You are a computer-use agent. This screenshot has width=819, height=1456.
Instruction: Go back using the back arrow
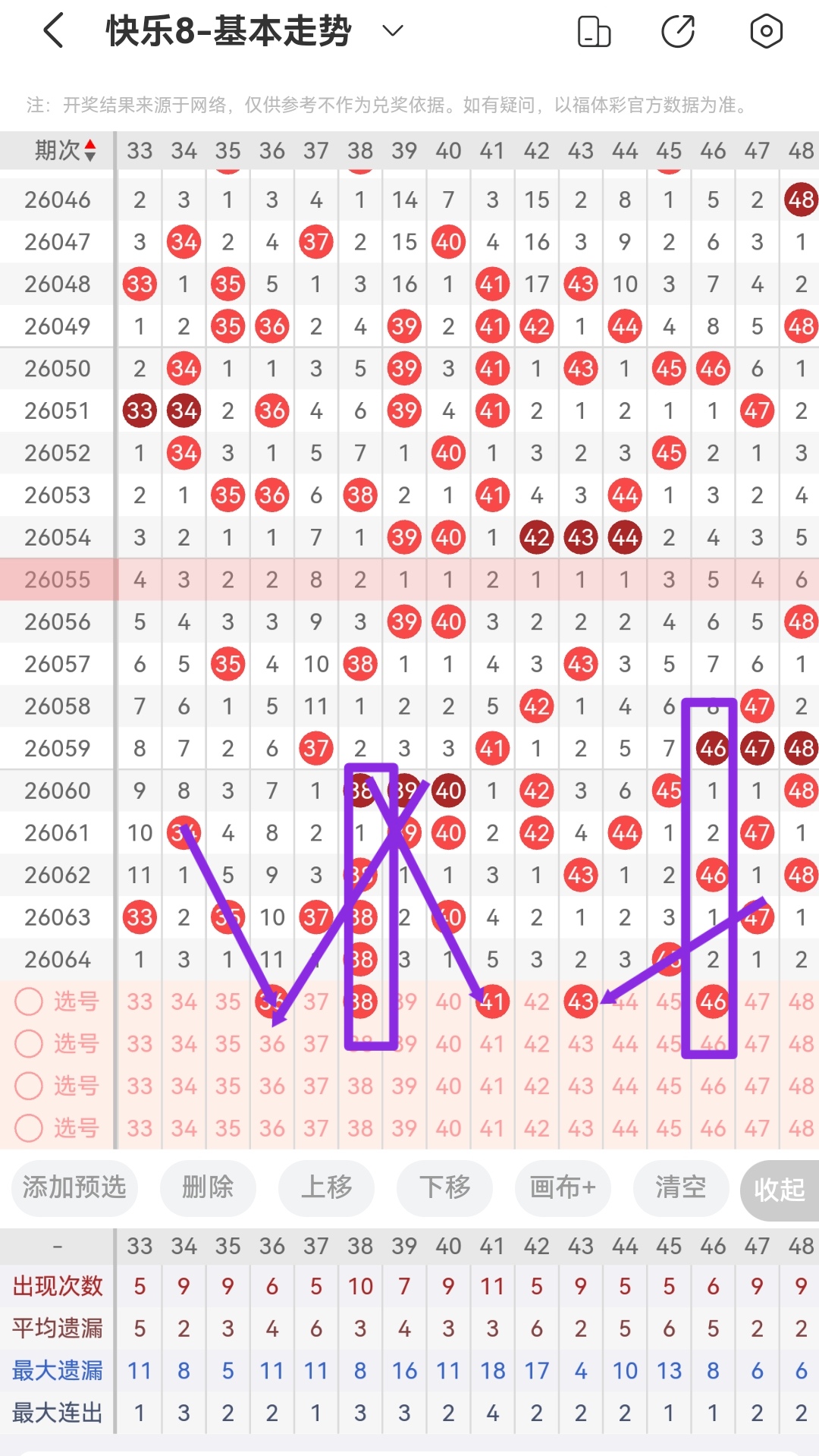pos(53,32)
